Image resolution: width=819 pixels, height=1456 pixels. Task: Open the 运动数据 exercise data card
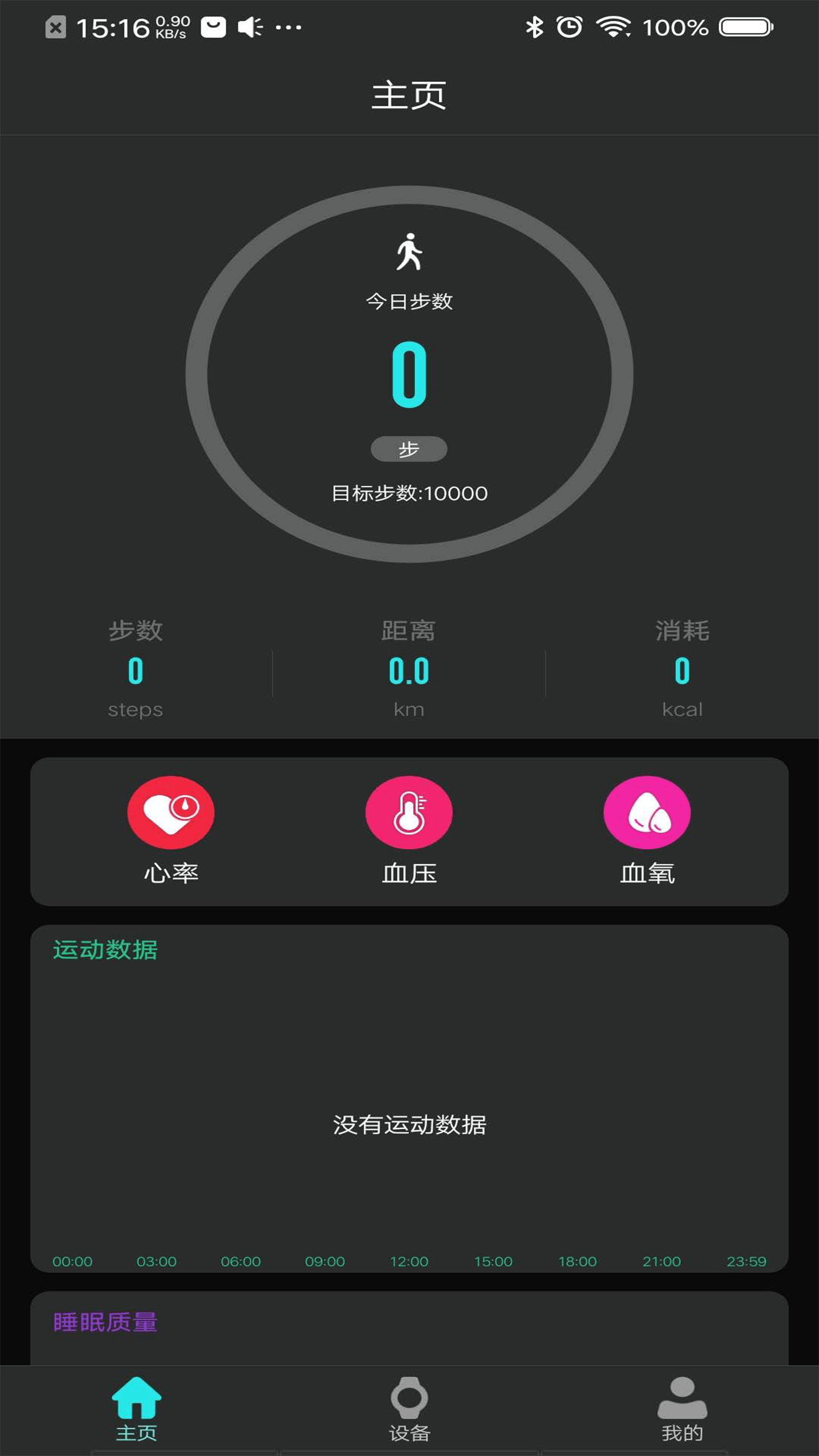409,1098
